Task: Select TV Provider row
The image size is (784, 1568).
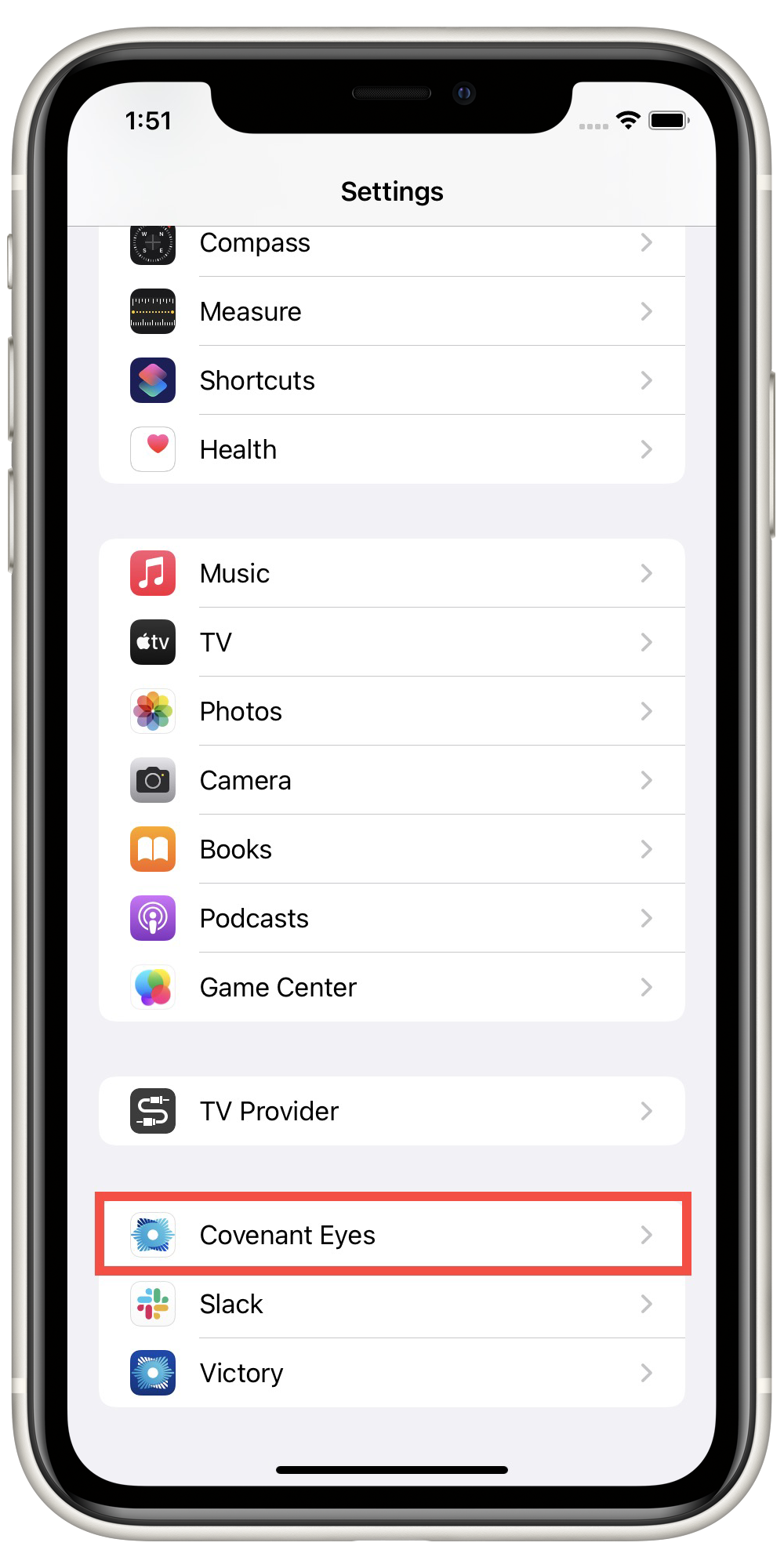Action: (392, 1111)
